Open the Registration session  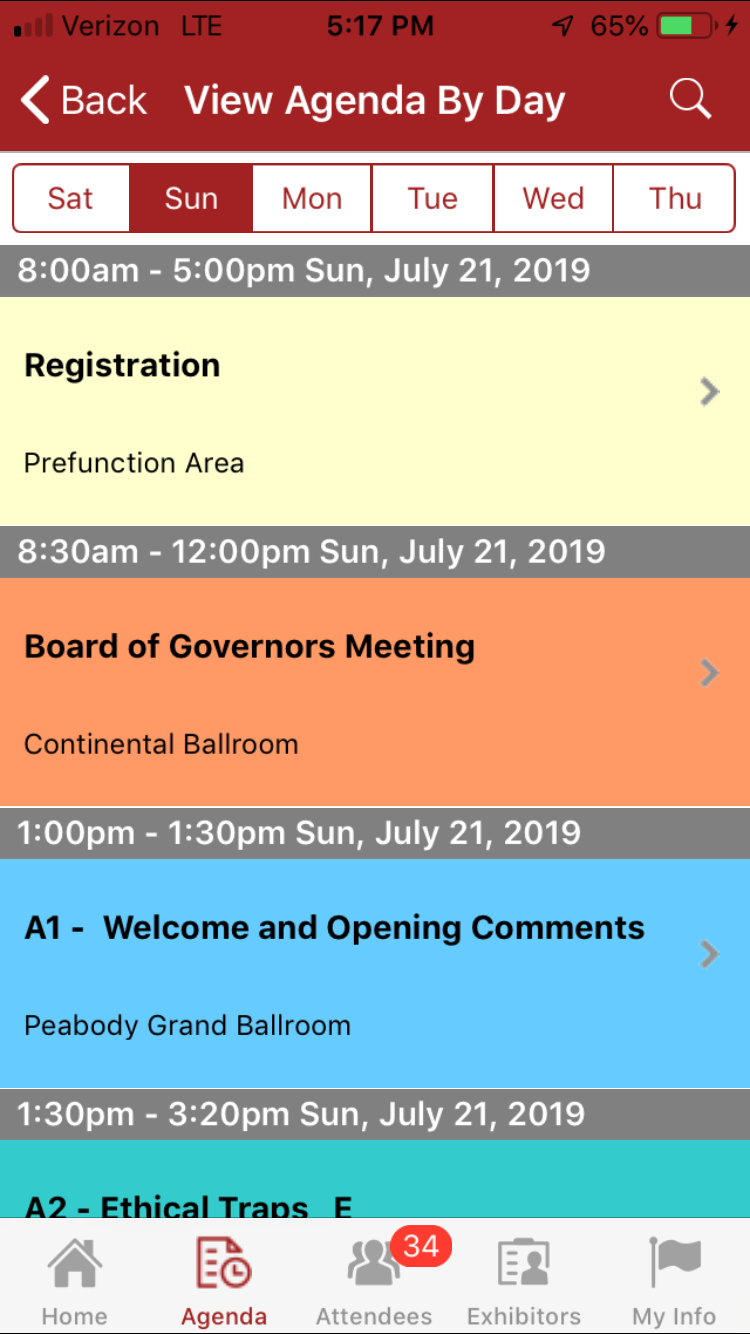(x=375, y=411)
